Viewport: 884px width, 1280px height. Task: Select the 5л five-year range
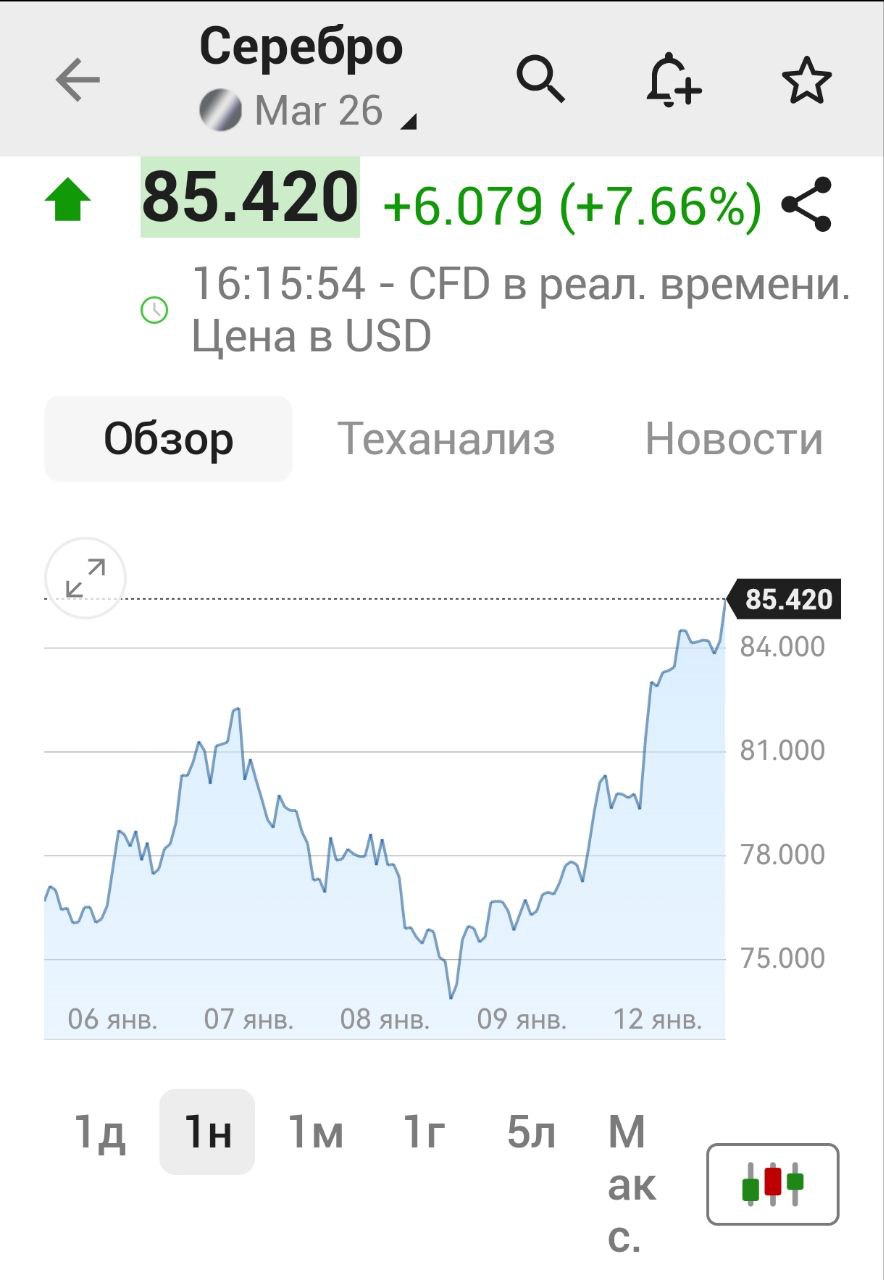pyautogui.click(x=533, y=1132)
